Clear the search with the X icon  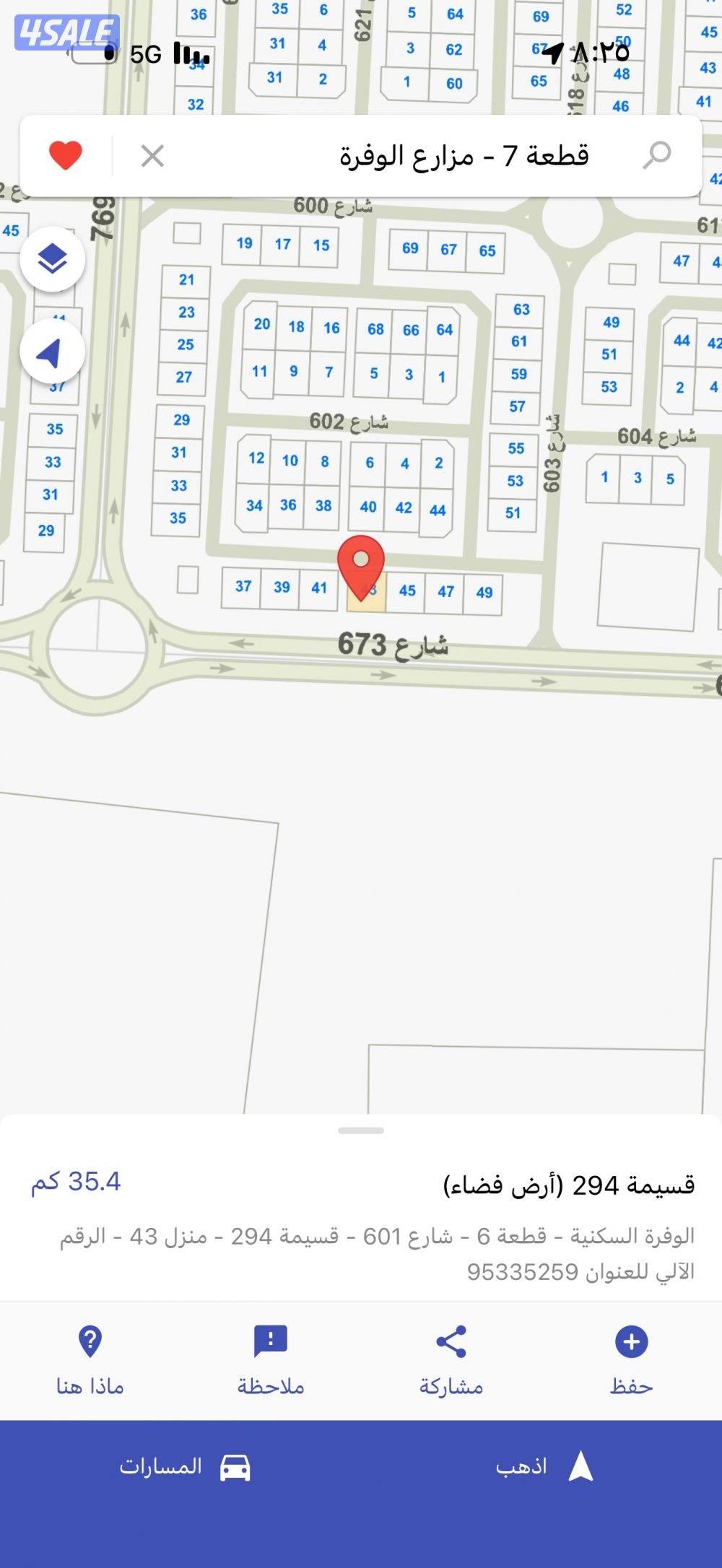(152, 155)
